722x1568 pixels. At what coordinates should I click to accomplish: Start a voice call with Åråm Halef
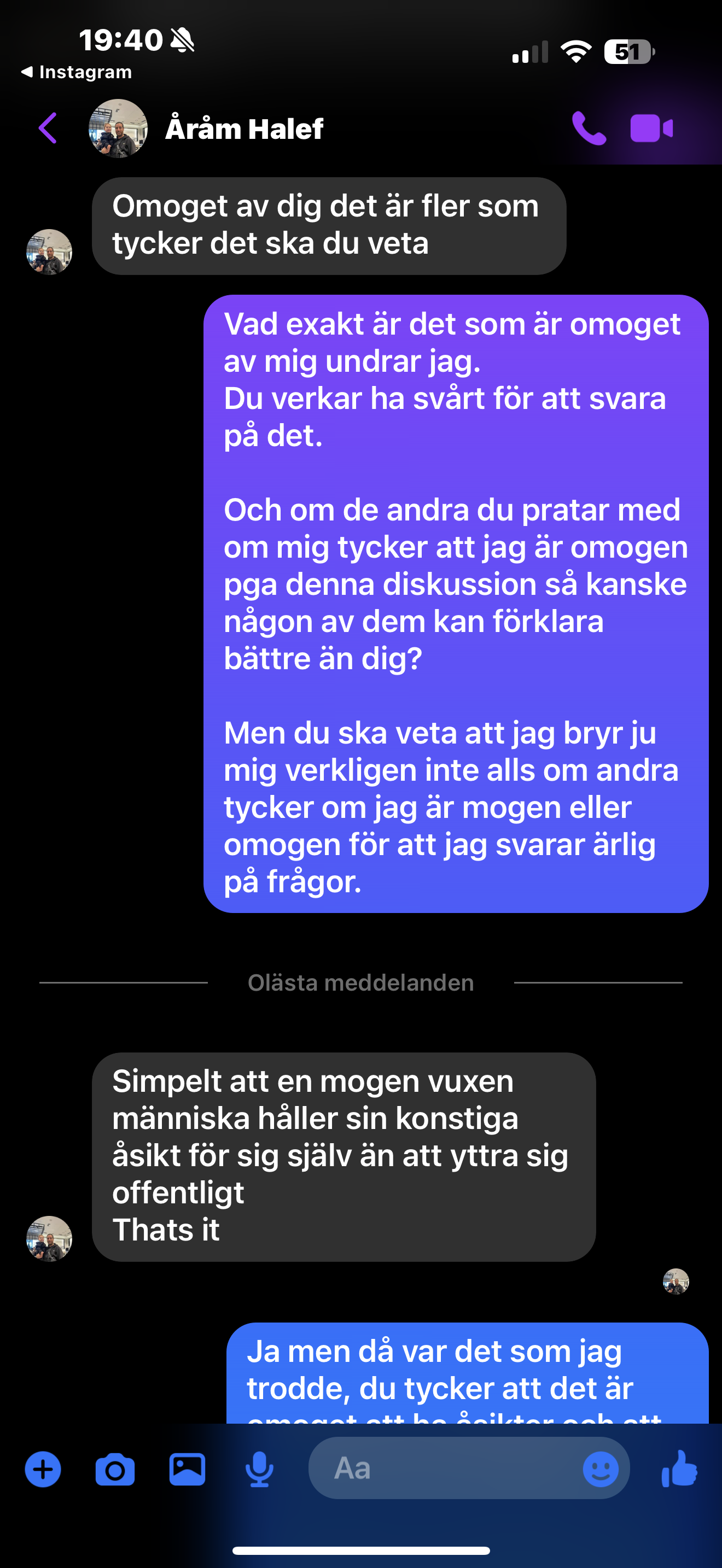click(589, 128)
